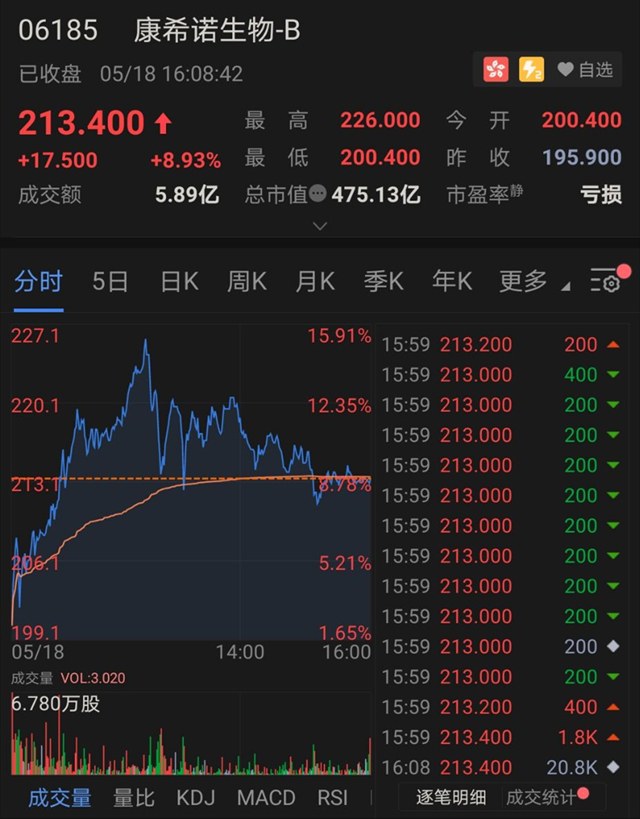The width and height of the screenshot is (640, 819).
Task: Show 逐笔明细 tick details
Action: click(x=451, y=797)
